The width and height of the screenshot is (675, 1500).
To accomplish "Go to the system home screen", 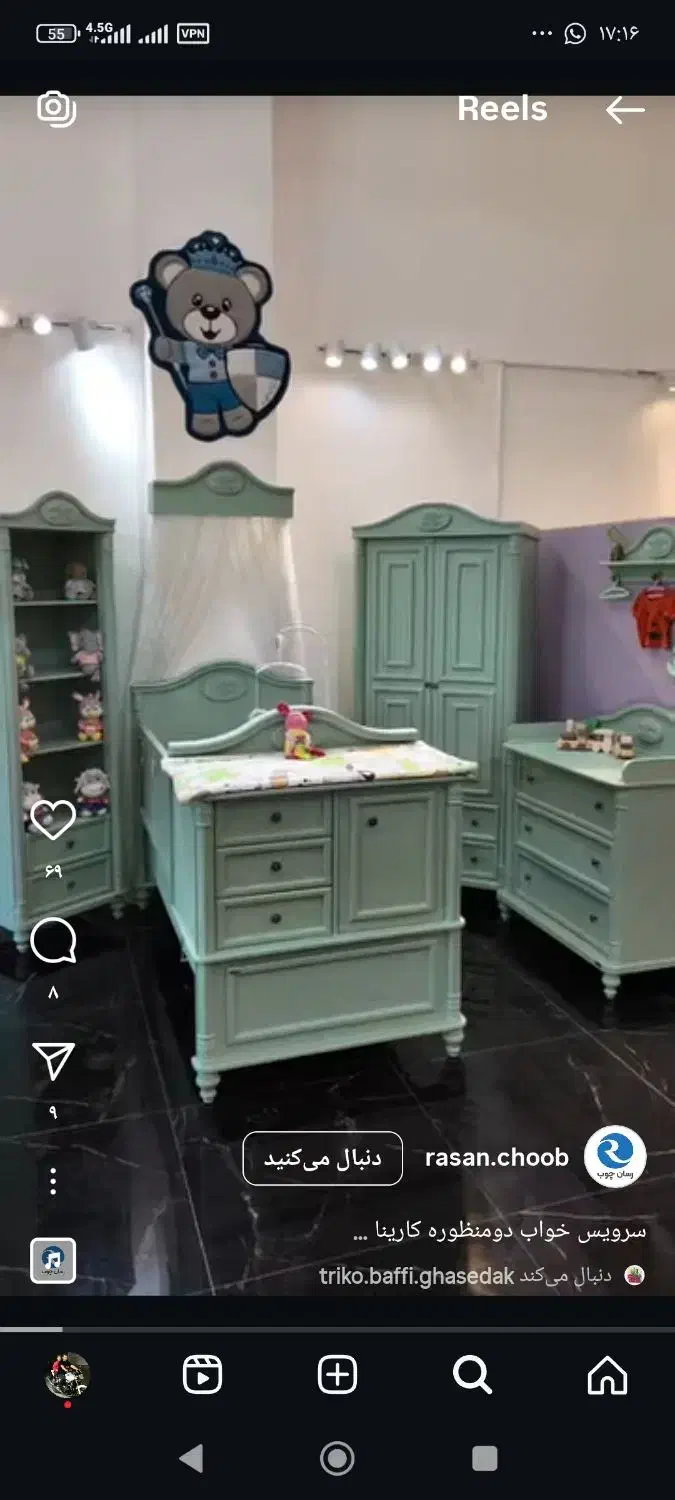I will (x=337, y=1458).
